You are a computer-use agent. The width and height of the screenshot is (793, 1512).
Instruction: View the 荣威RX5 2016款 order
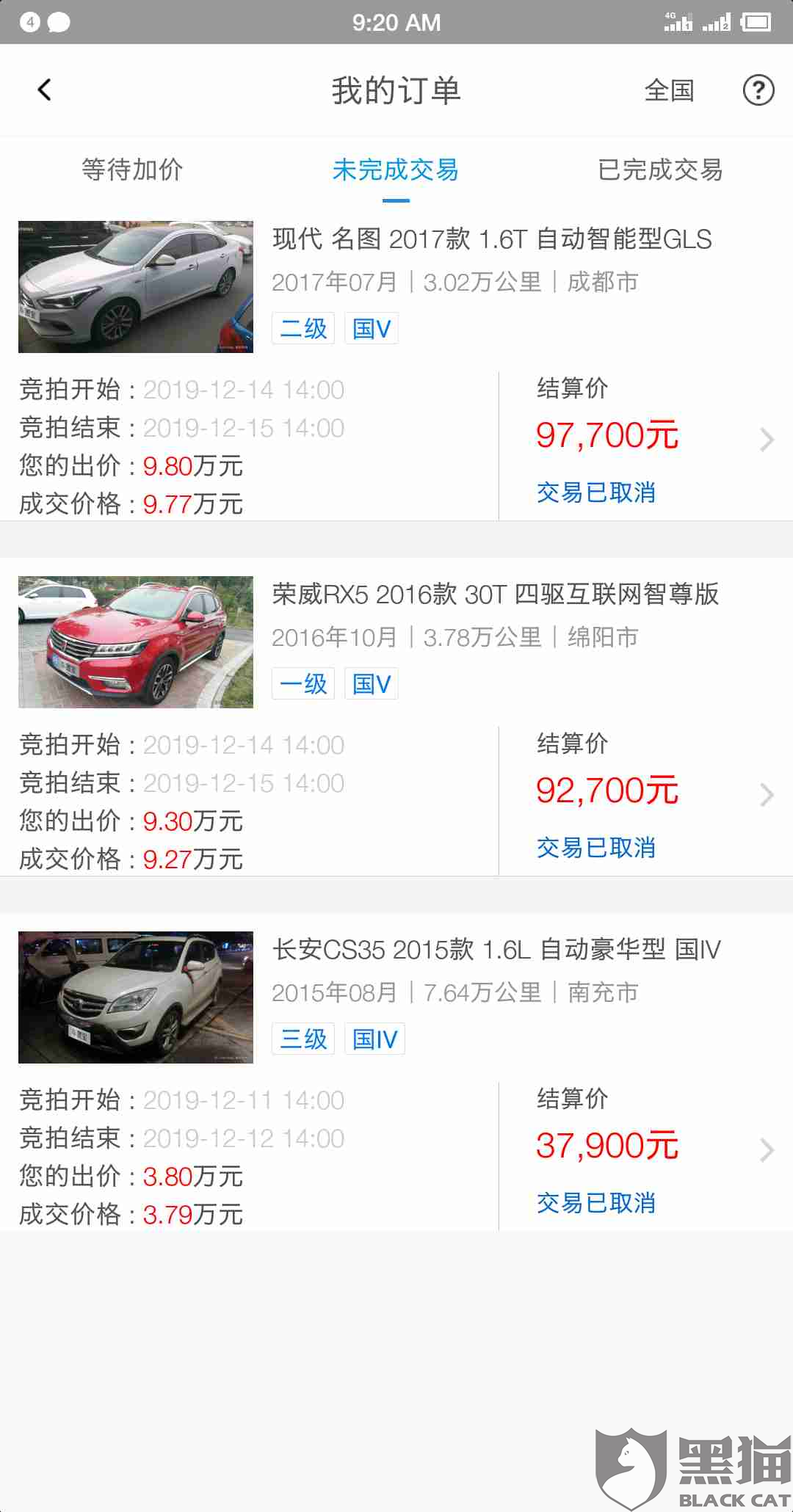495,595
